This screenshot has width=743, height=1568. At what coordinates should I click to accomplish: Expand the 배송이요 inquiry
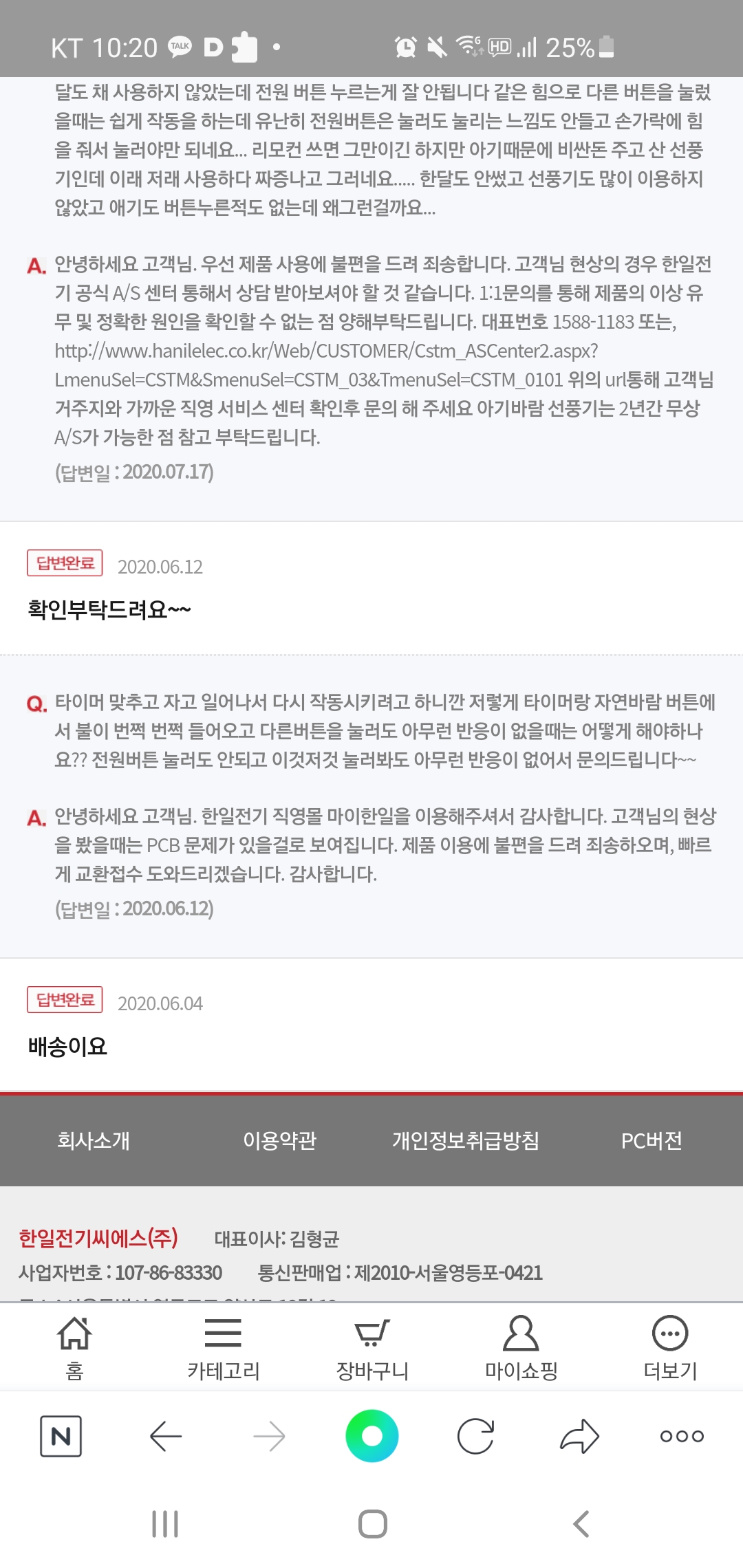coord(371,1025)
